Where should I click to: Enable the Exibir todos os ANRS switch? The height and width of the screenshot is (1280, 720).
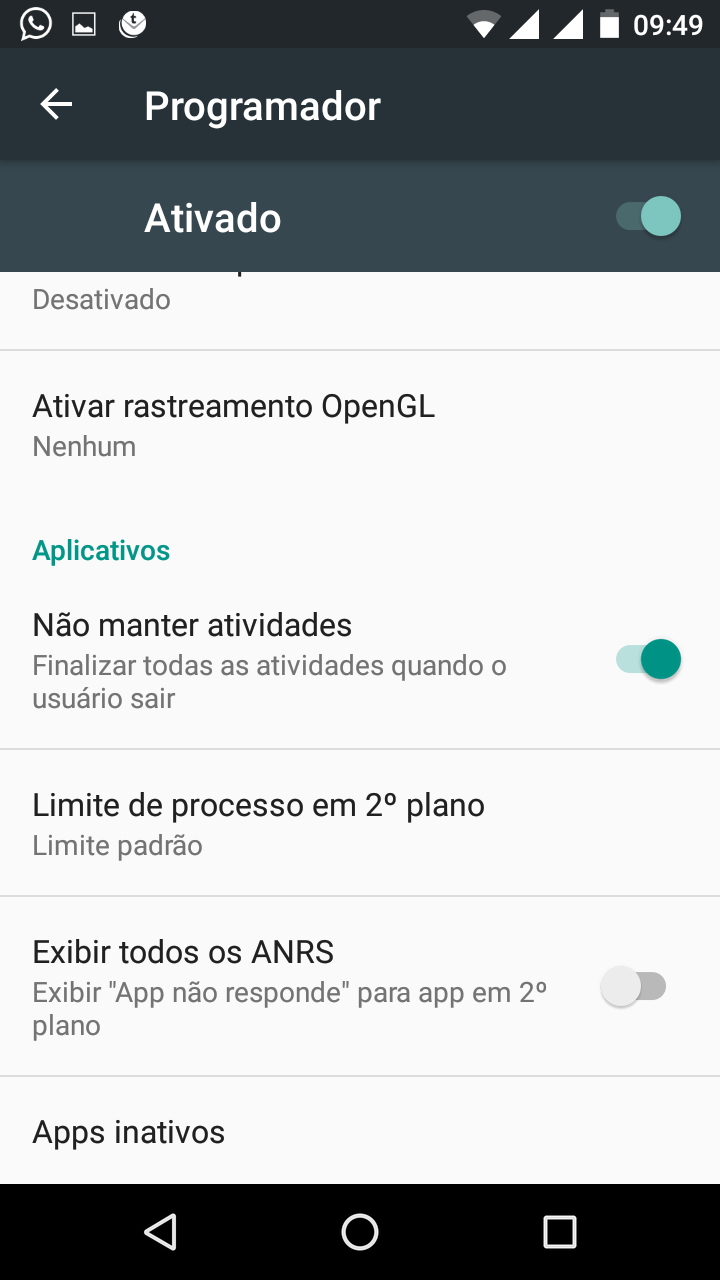pyautogui.click(x=634, y=987)
